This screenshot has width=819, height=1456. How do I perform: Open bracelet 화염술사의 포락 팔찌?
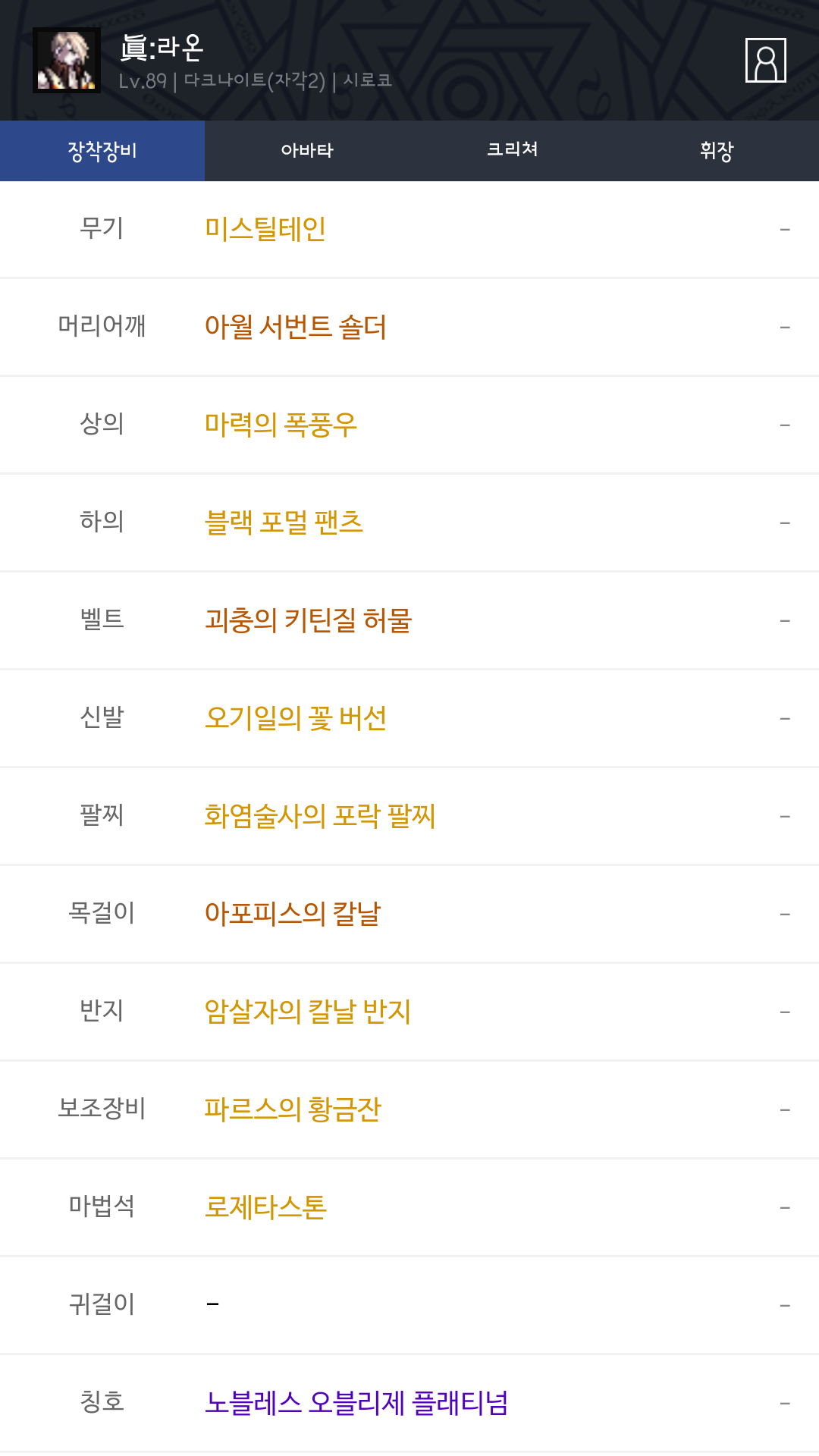319,816
